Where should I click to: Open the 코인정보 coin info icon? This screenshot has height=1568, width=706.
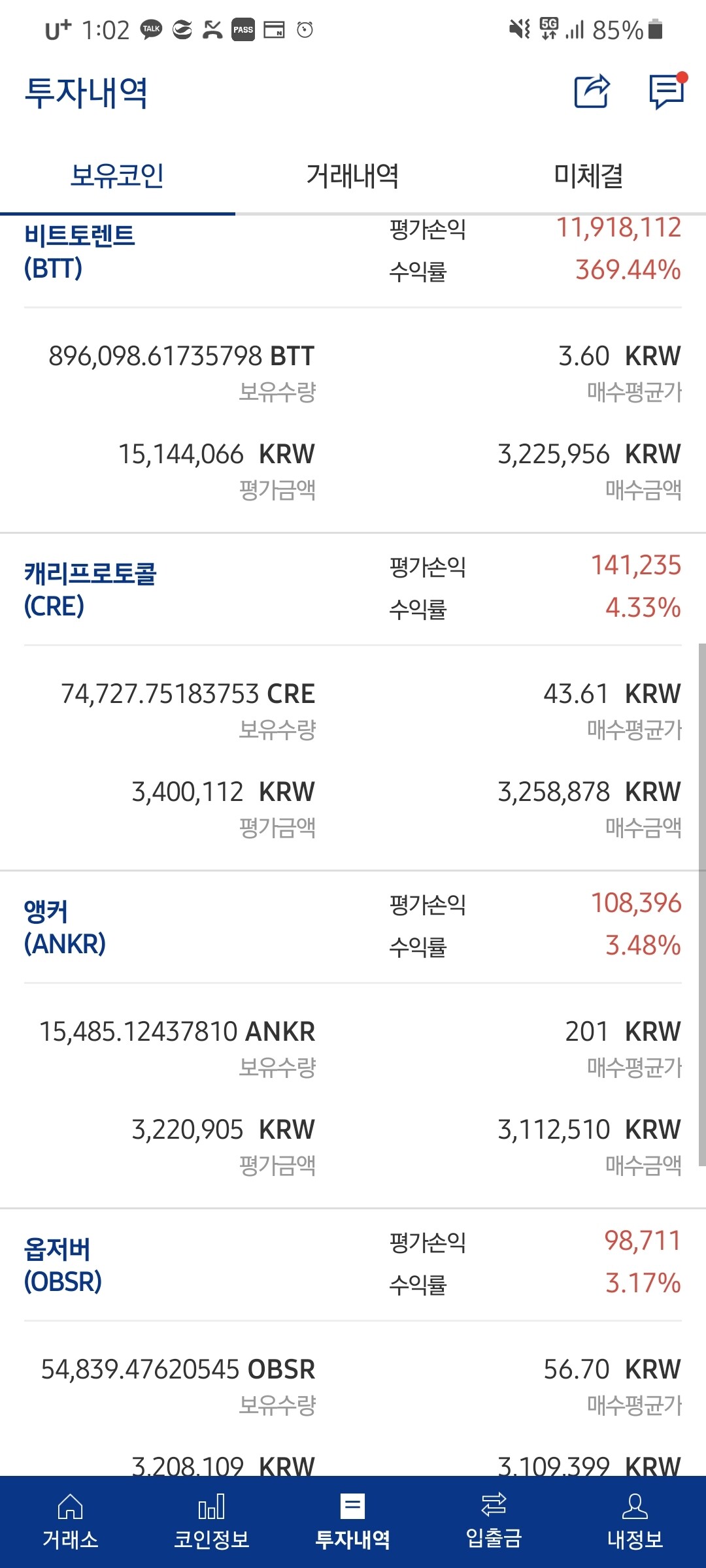212,1509
